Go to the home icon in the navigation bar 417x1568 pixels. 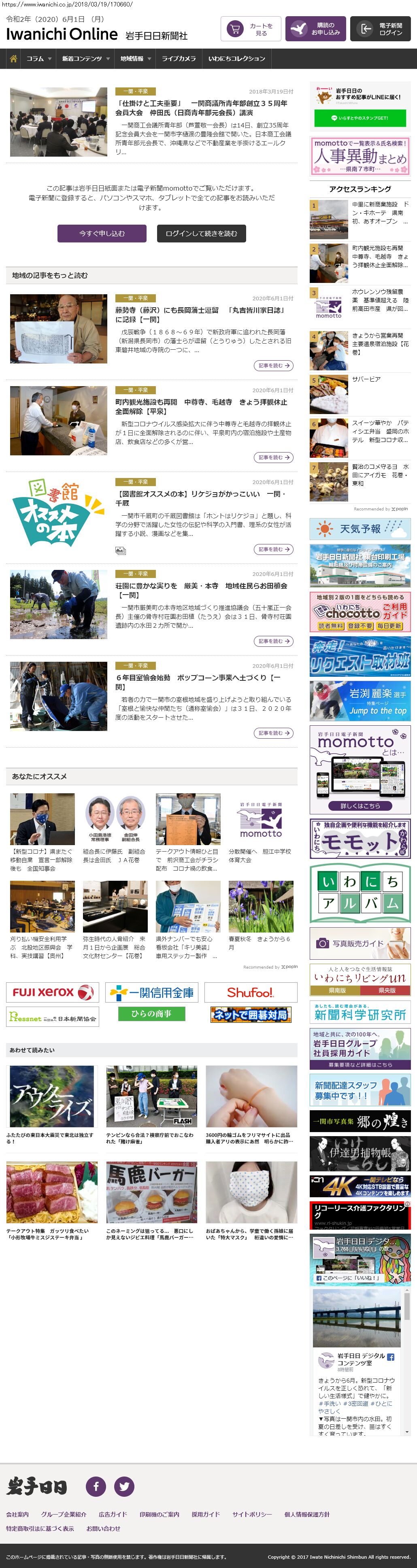click(13, 59)
